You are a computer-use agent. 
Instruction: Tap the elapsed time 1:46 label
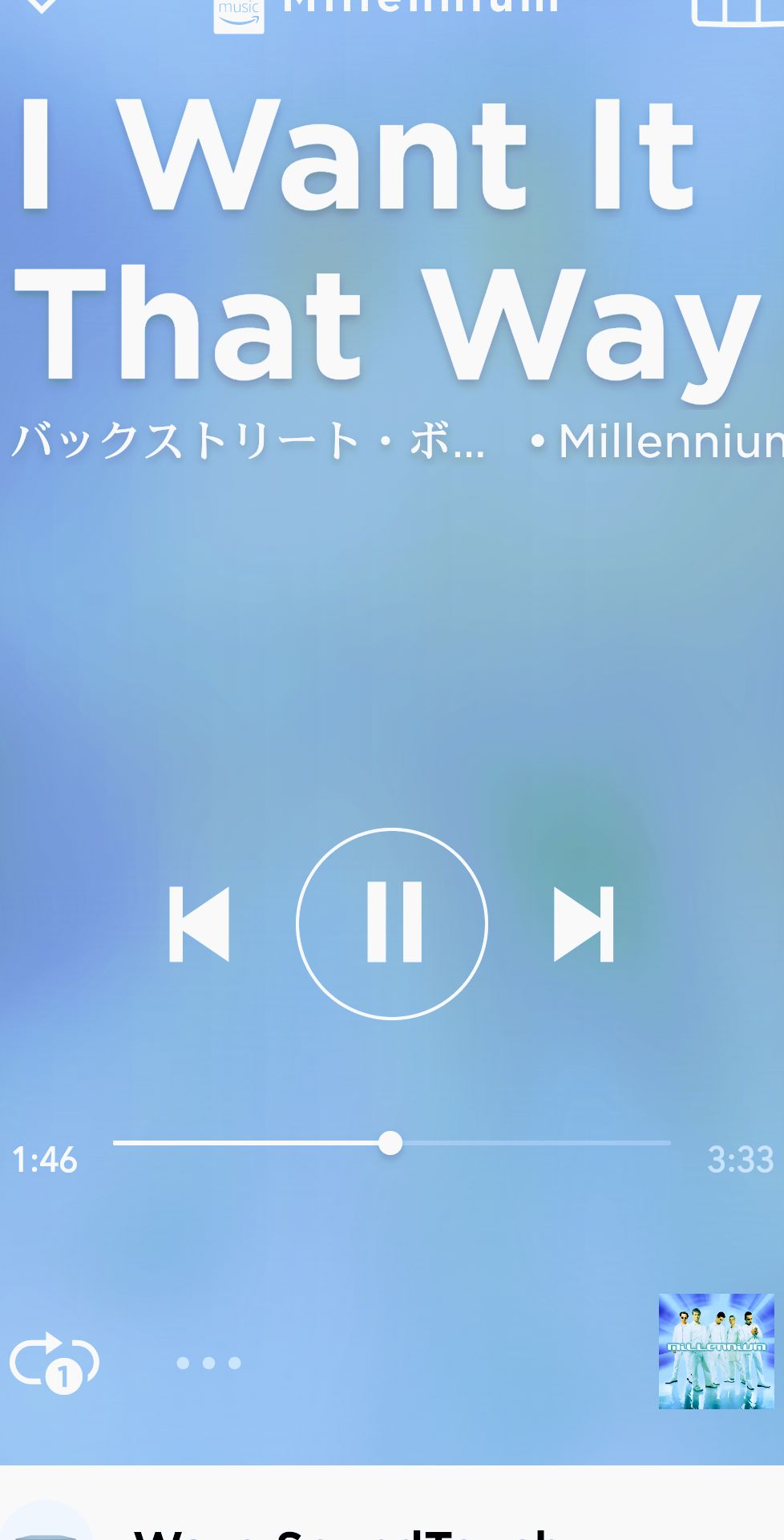click(x=44, y=1160)
